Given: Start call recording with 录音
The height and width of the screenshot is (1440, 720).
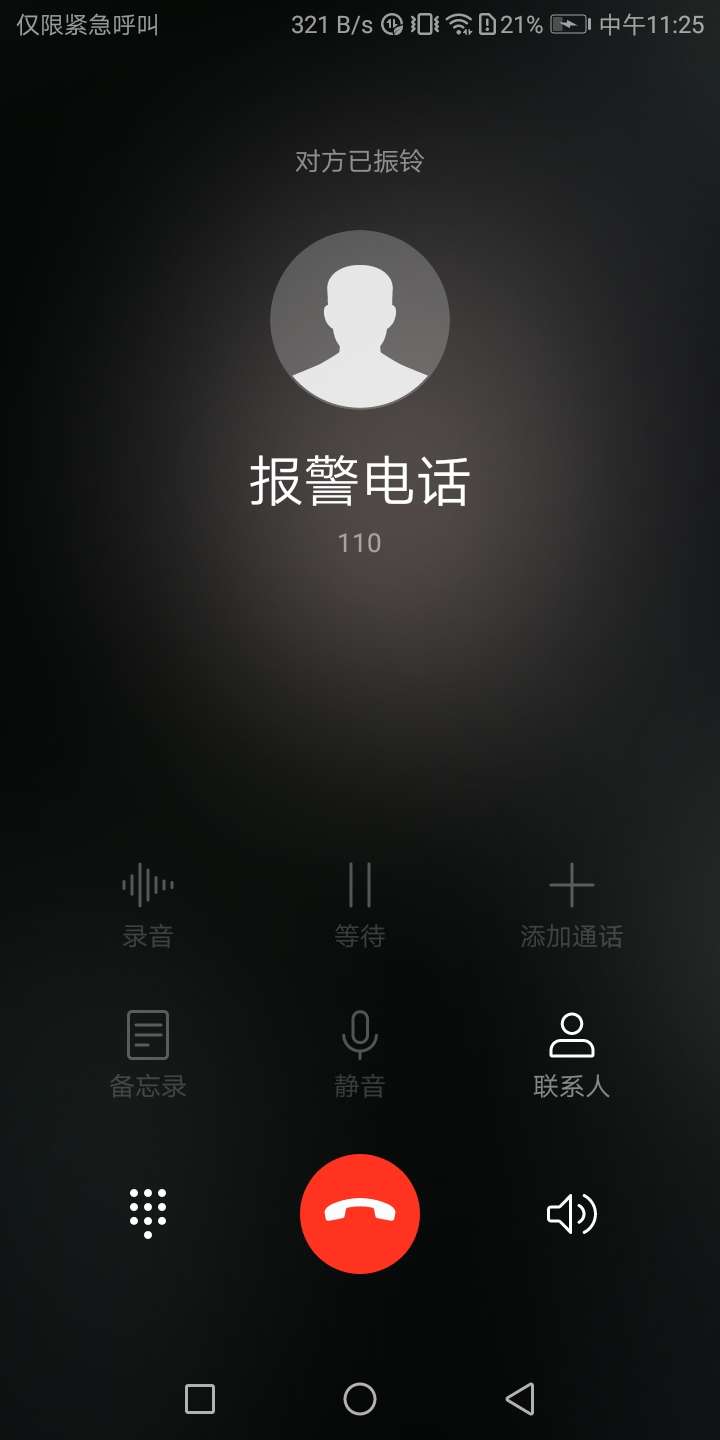Looking at the screenshot, I should pos(148,905).
